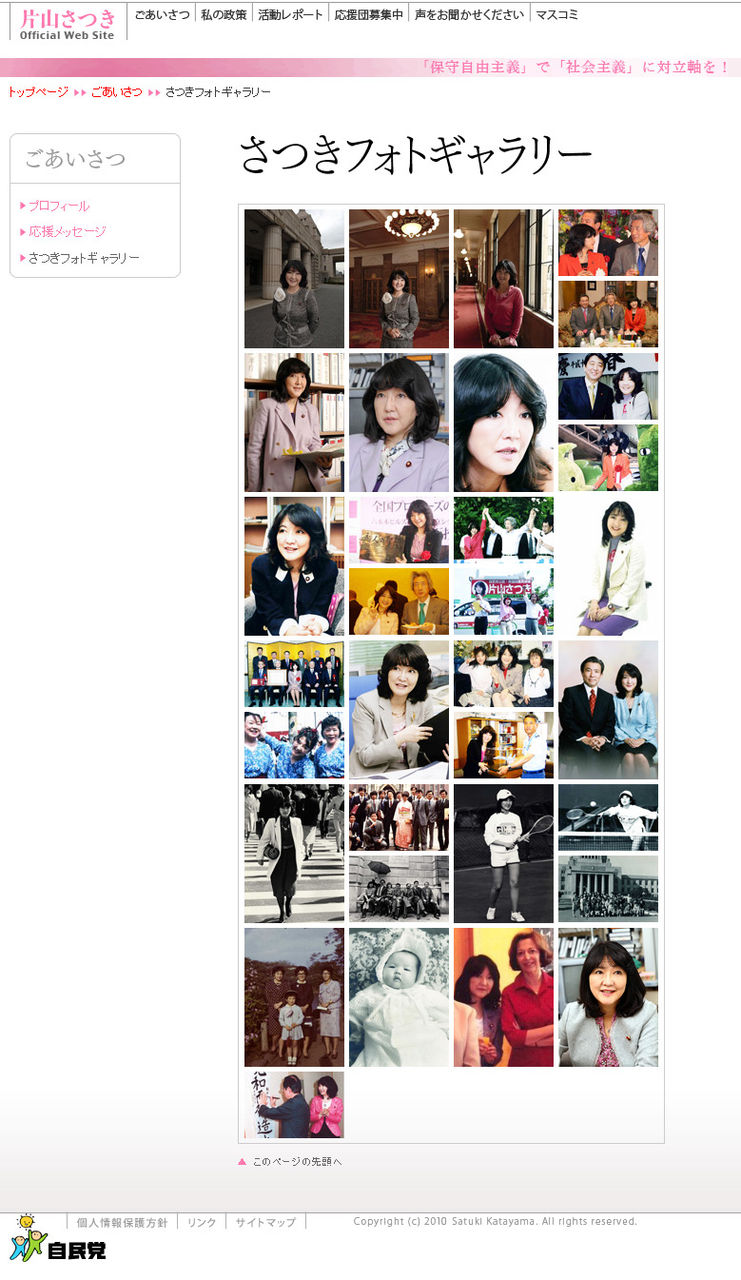Open 個人情報保護方針 in the footer

coord(122,1222)
